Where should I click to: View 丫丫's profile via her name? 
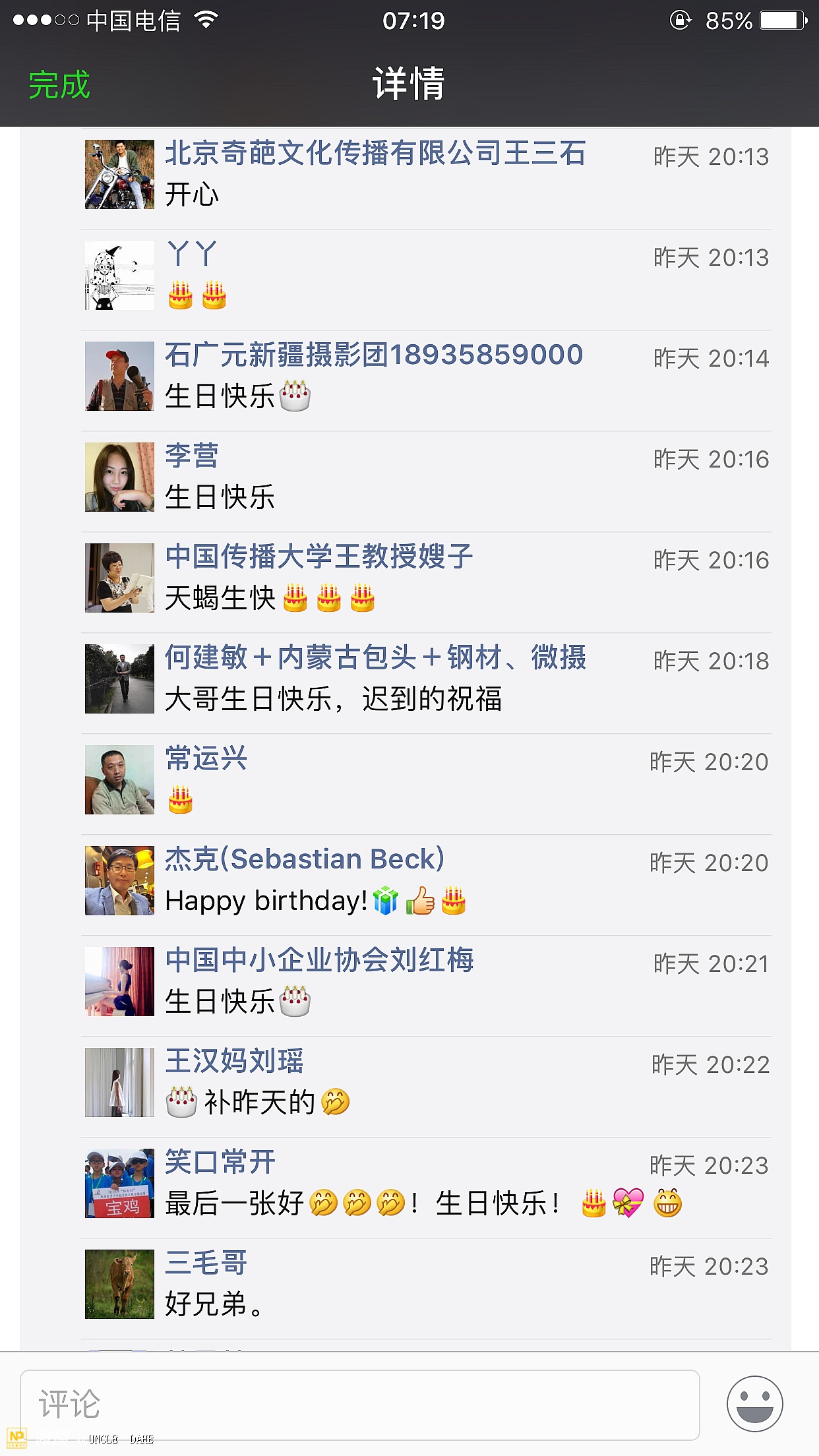click(x=191, y=255)
